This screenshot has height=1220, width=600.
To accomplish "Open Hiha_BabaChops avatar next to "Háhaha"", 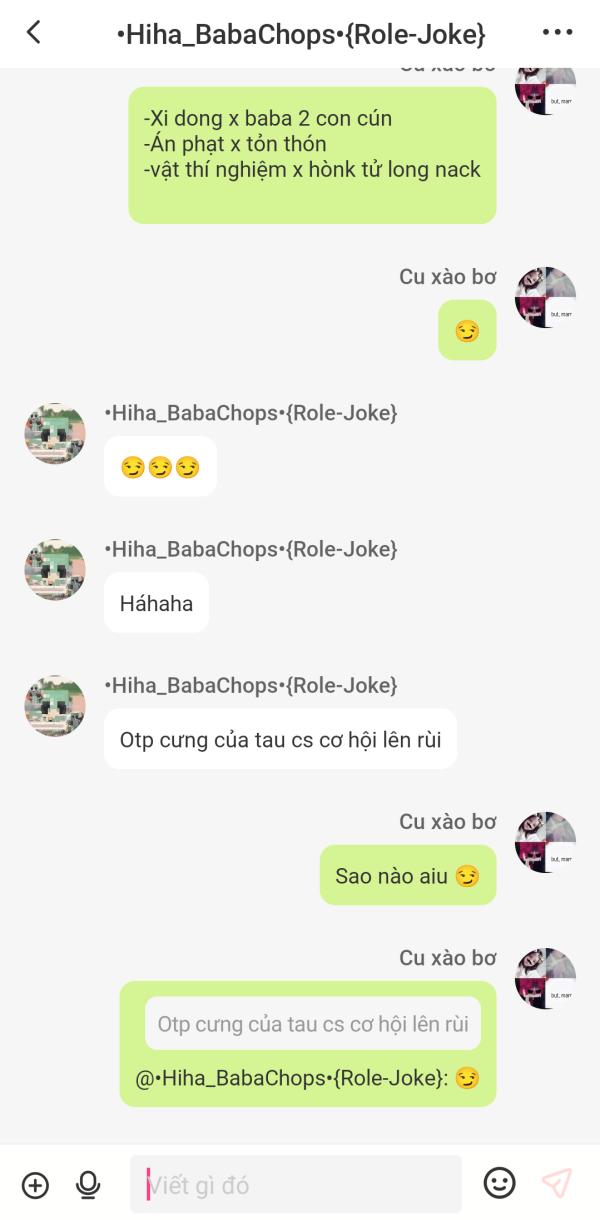I will click(55, 570).
